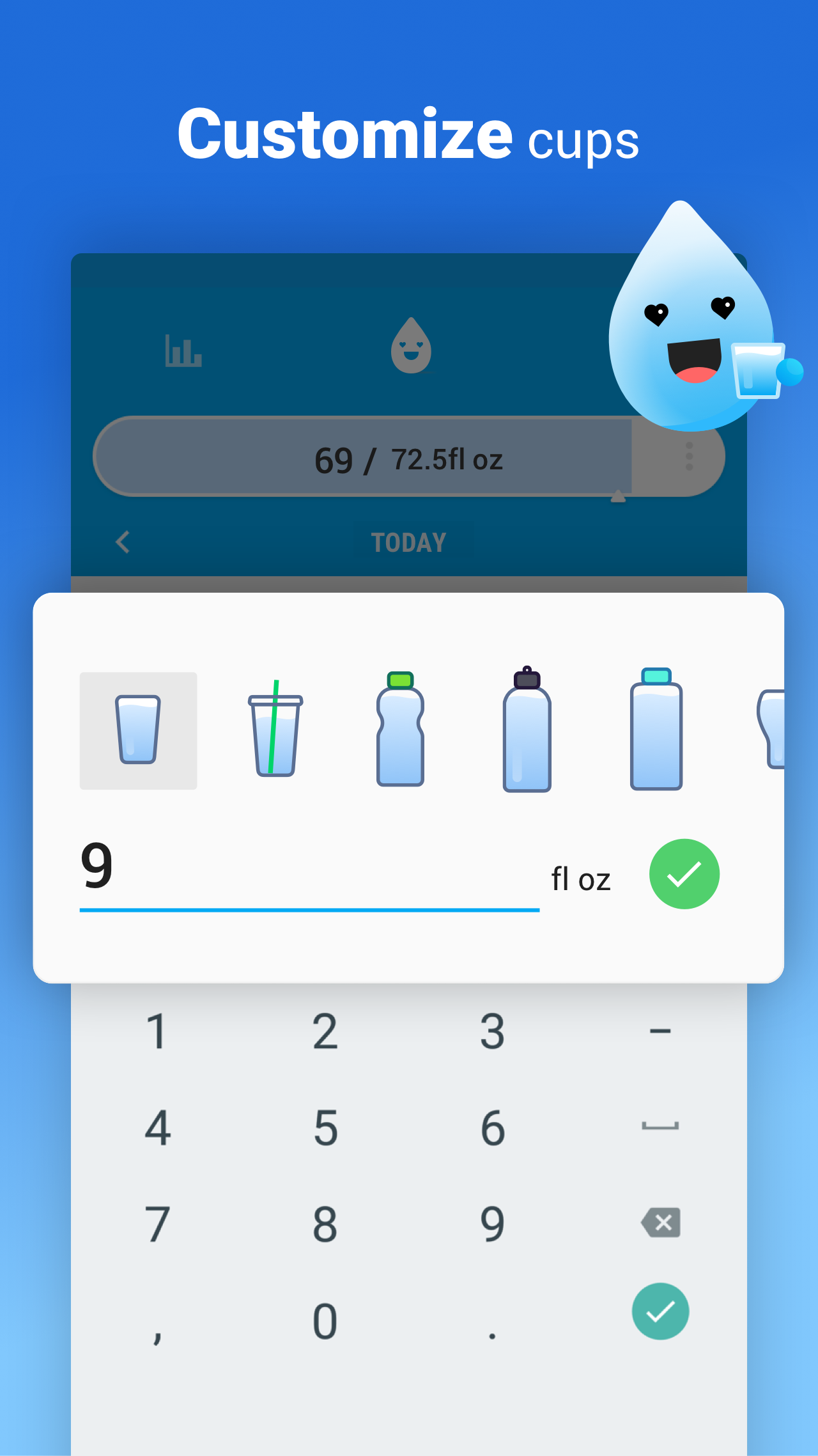Screen dimensions: 818x1456
Task: Tap the fl oz unit label
Action: [580, 880]
